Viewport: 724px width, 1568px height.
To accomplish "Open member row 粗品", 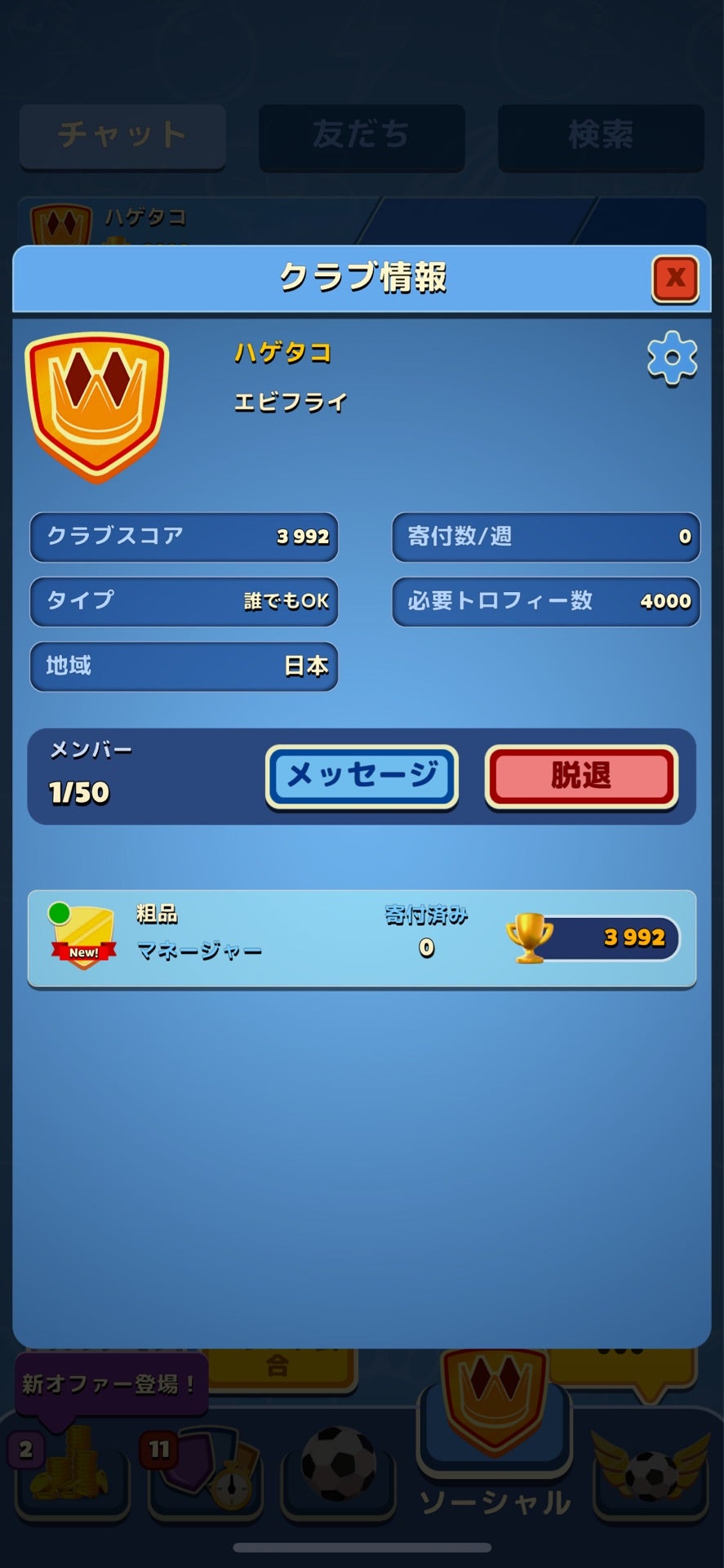I will (x=362, y=938).
